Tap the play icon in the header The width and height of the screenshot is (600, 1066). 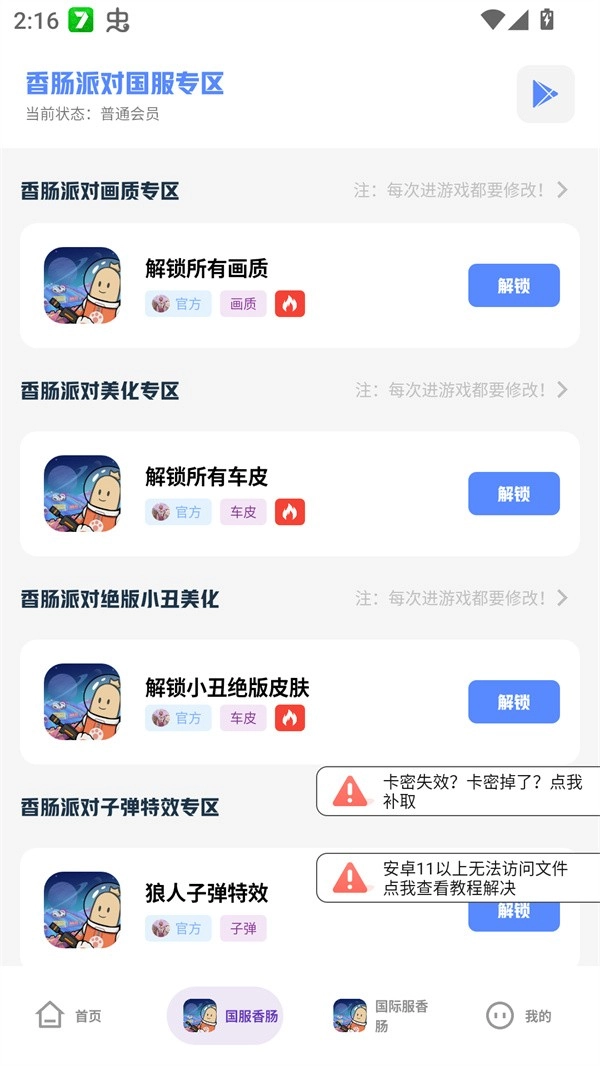[545, 94]
